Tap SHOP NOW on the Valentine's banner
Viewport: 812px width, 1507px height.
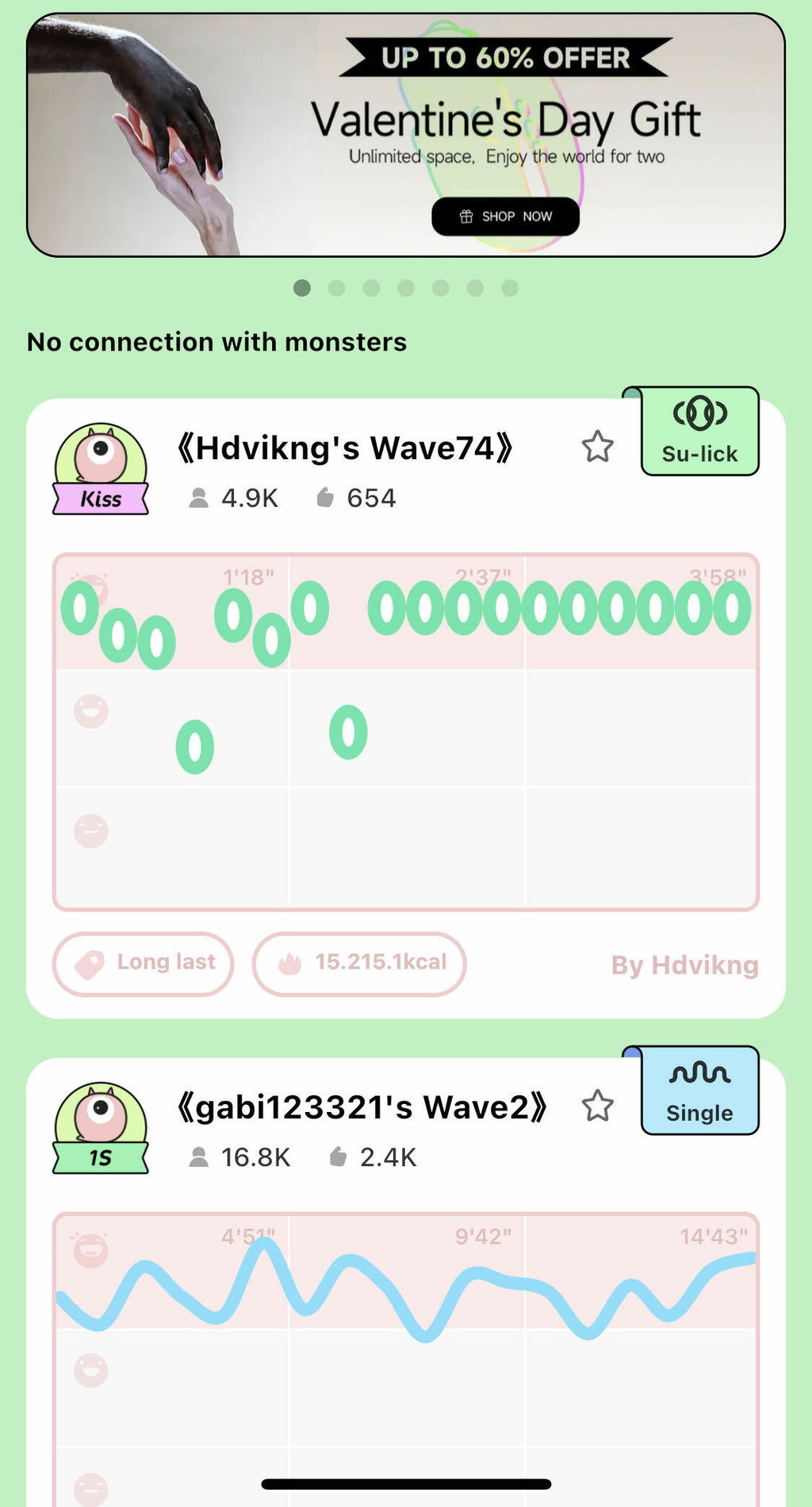coord(505,217)
